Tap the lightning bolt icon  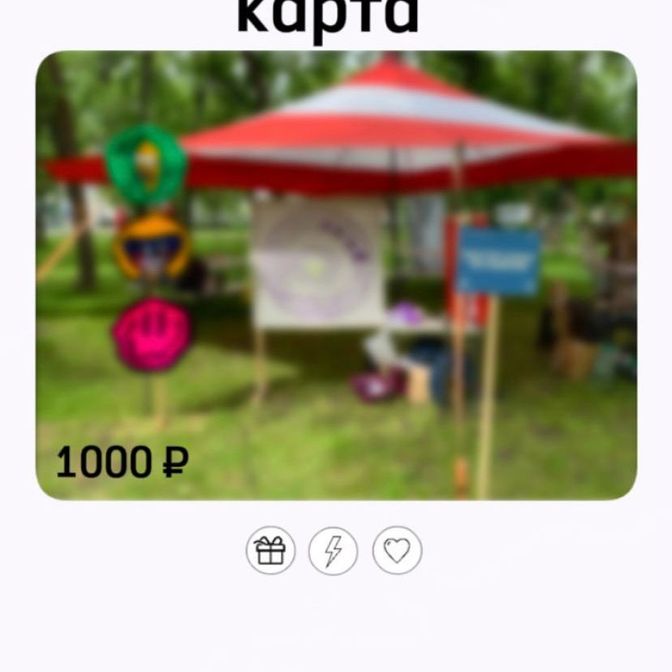(x=333, y=550)
